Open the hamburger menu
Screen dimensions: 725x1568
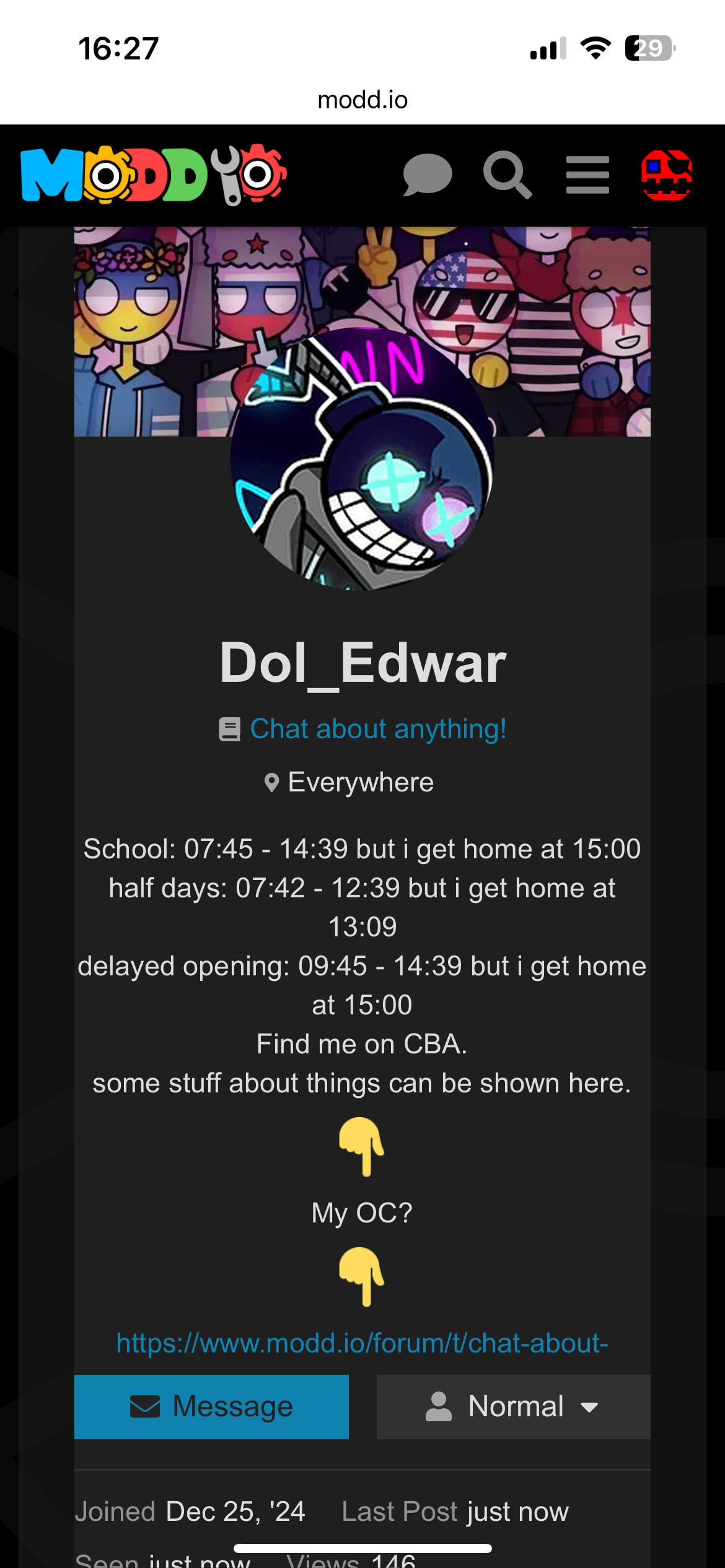[587, 175]
